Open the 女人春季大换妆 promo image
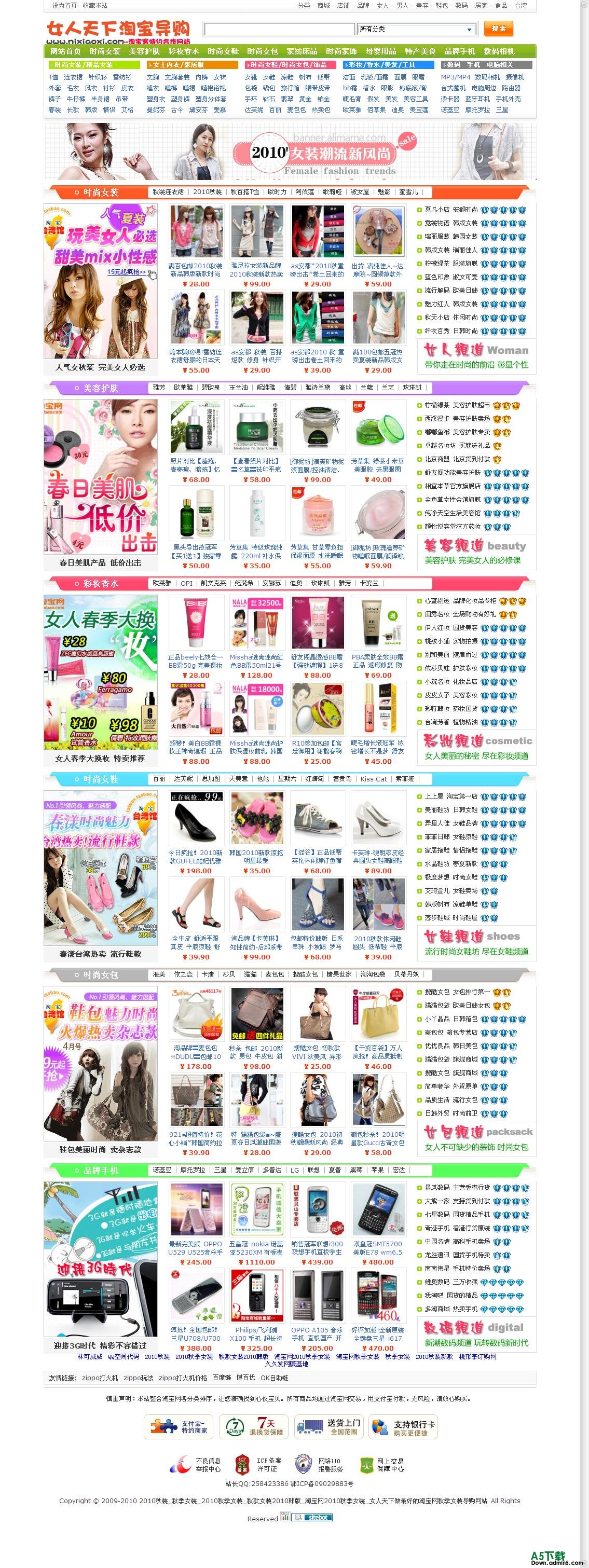 point(101,672)
